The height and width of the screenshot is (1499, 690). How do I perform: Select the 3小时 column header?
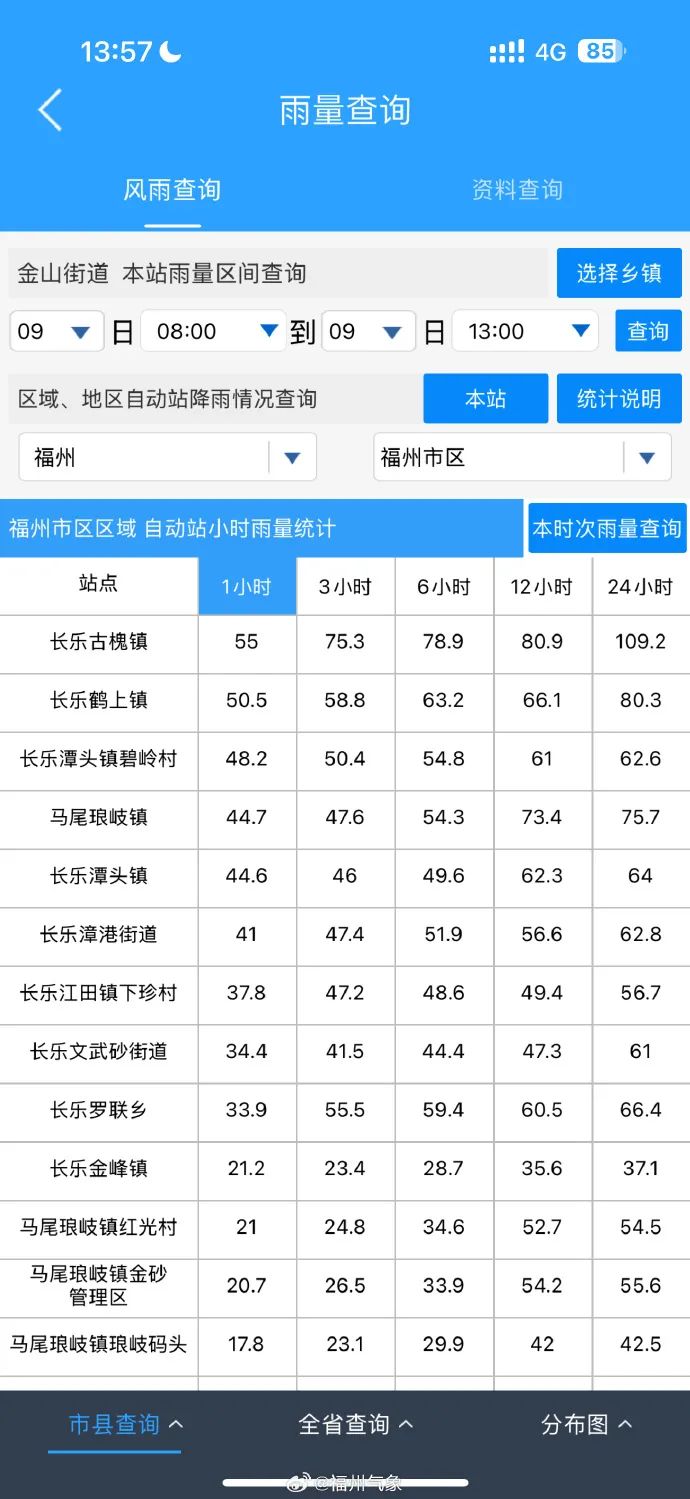(345, 587)
